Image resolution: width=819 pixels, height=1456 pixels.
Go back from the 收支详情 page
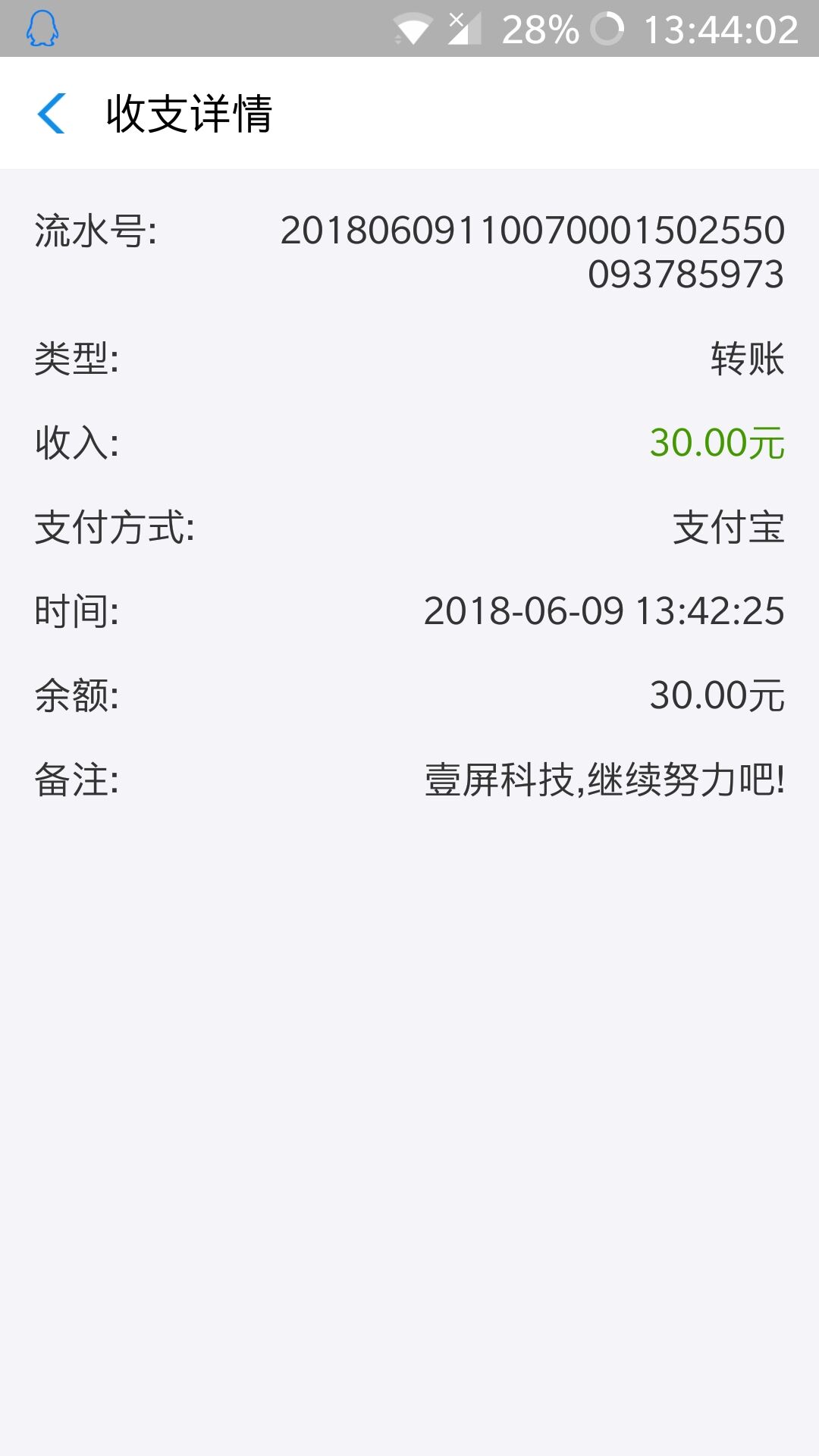(52, 114)
